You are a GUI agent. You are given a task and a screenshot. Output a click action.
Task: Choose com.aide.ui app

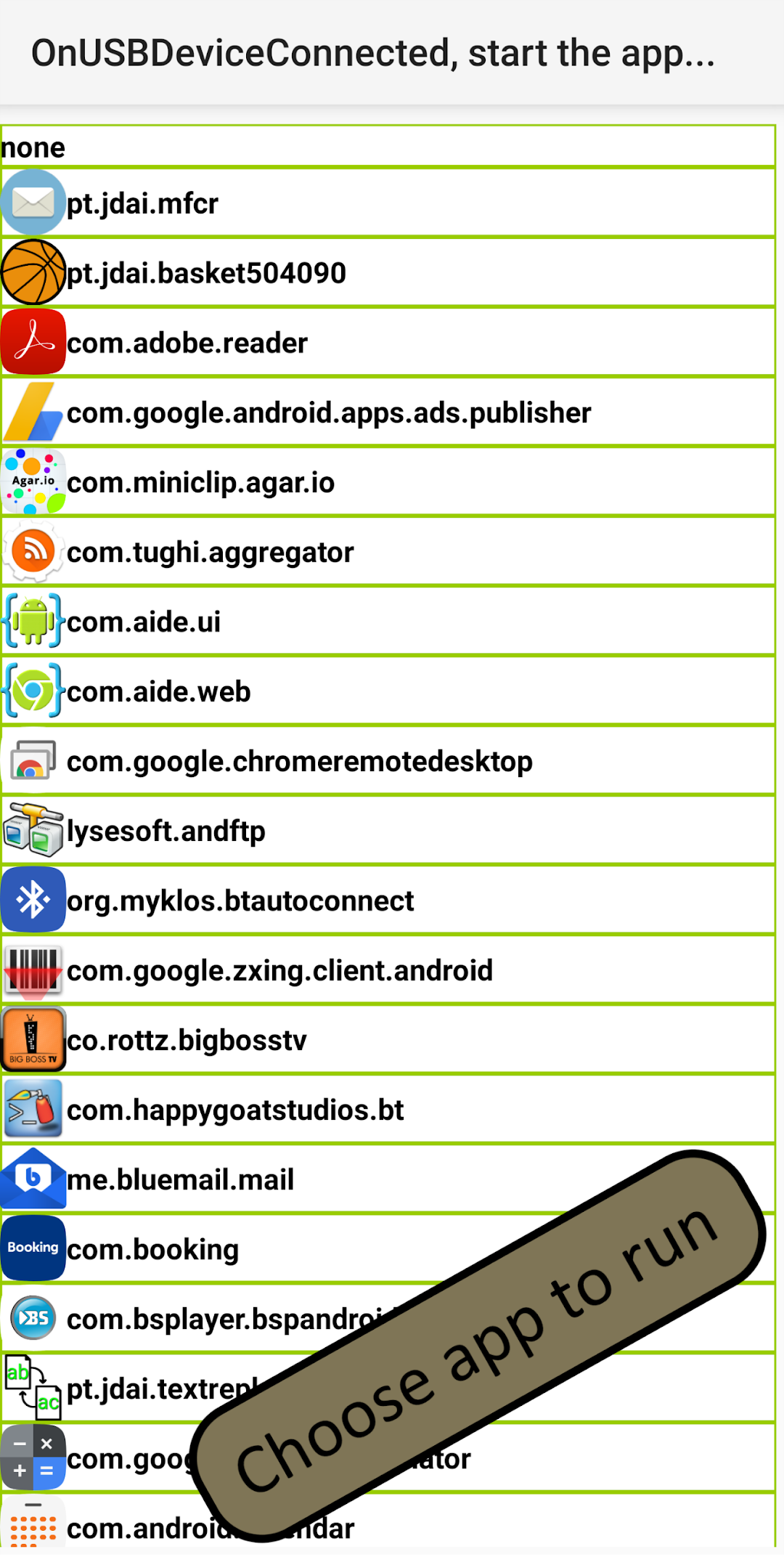pyautogui.click(x=388, y=622)
